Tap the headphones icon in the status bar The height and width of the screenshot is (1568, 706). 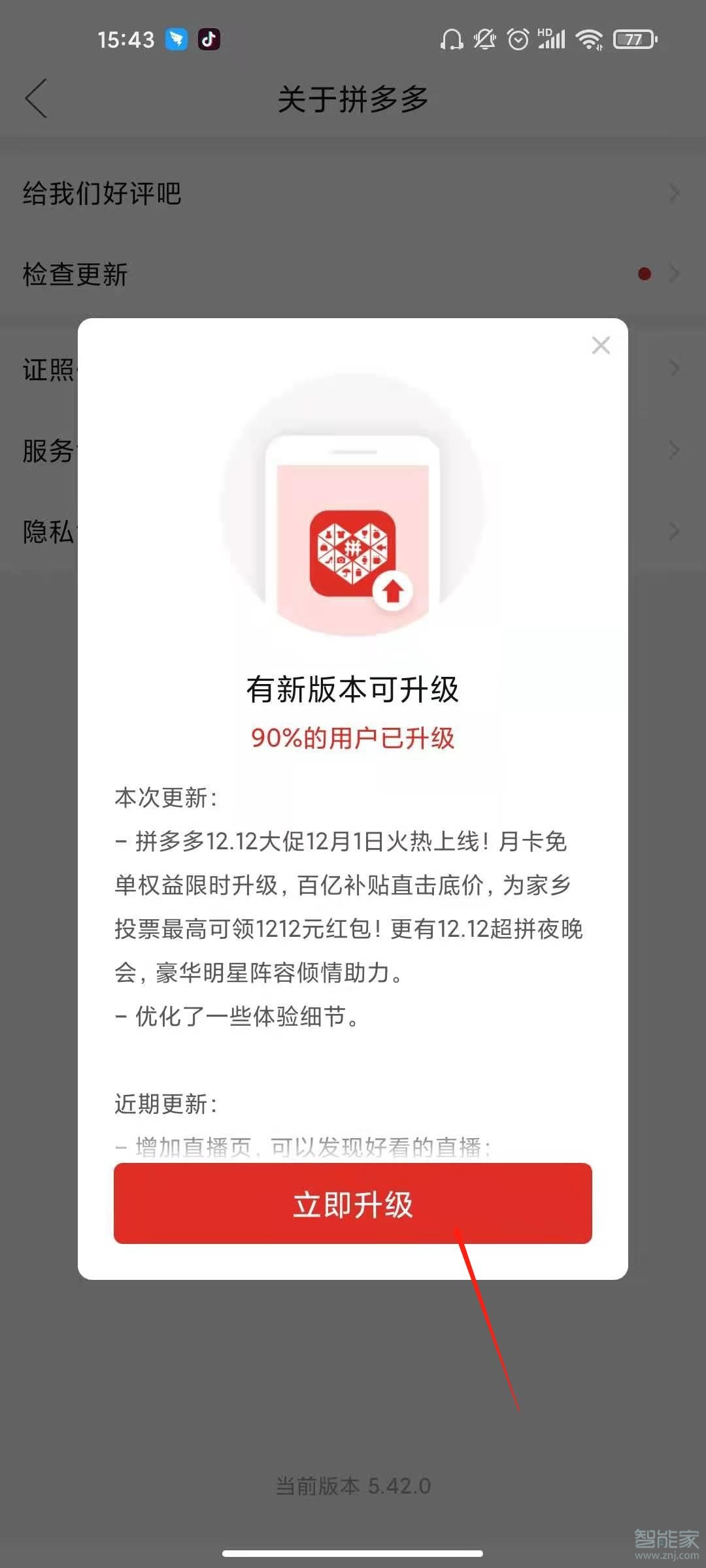452,39
